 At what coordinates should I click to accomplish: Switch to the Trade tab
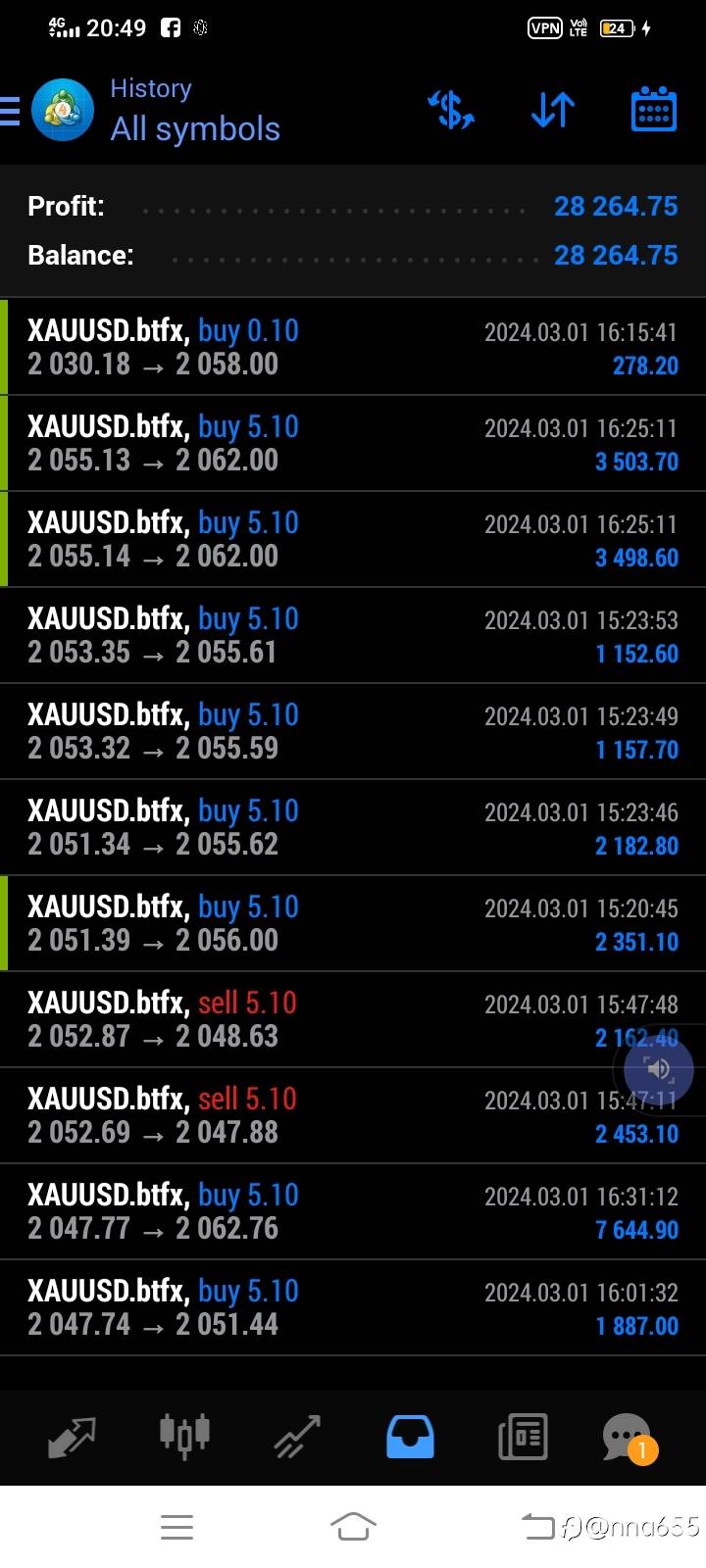297,1438
